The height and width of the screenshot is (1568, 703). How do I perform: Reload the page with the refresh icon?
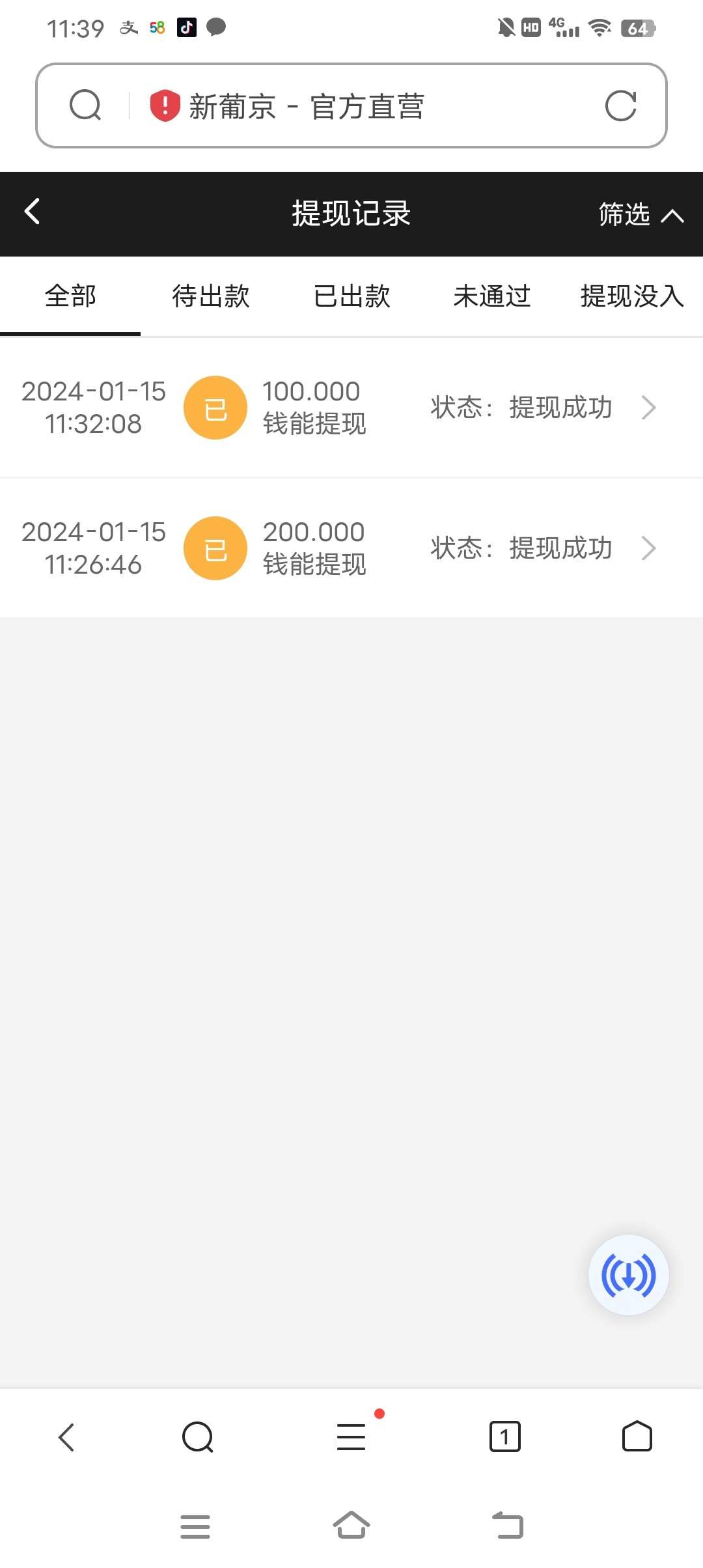coord(622,105)
